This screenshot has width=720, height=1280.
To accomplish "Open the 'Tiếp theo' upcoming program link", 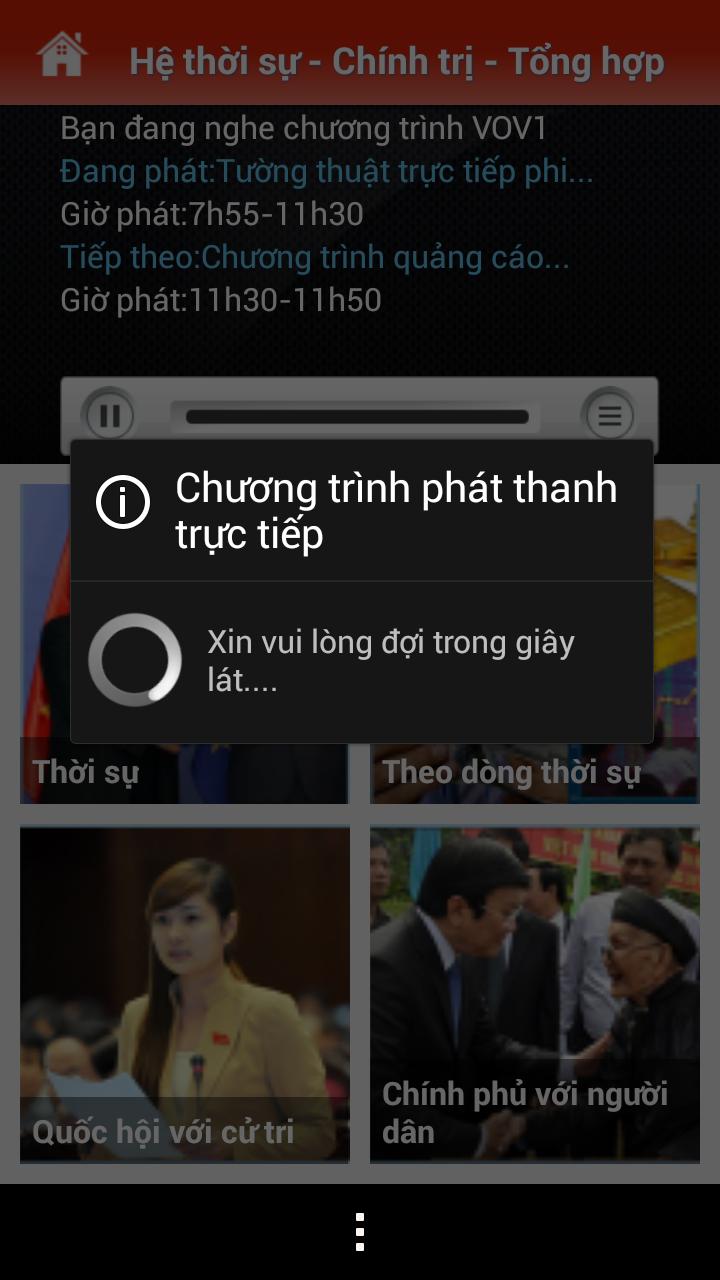I will click(320, 257).
